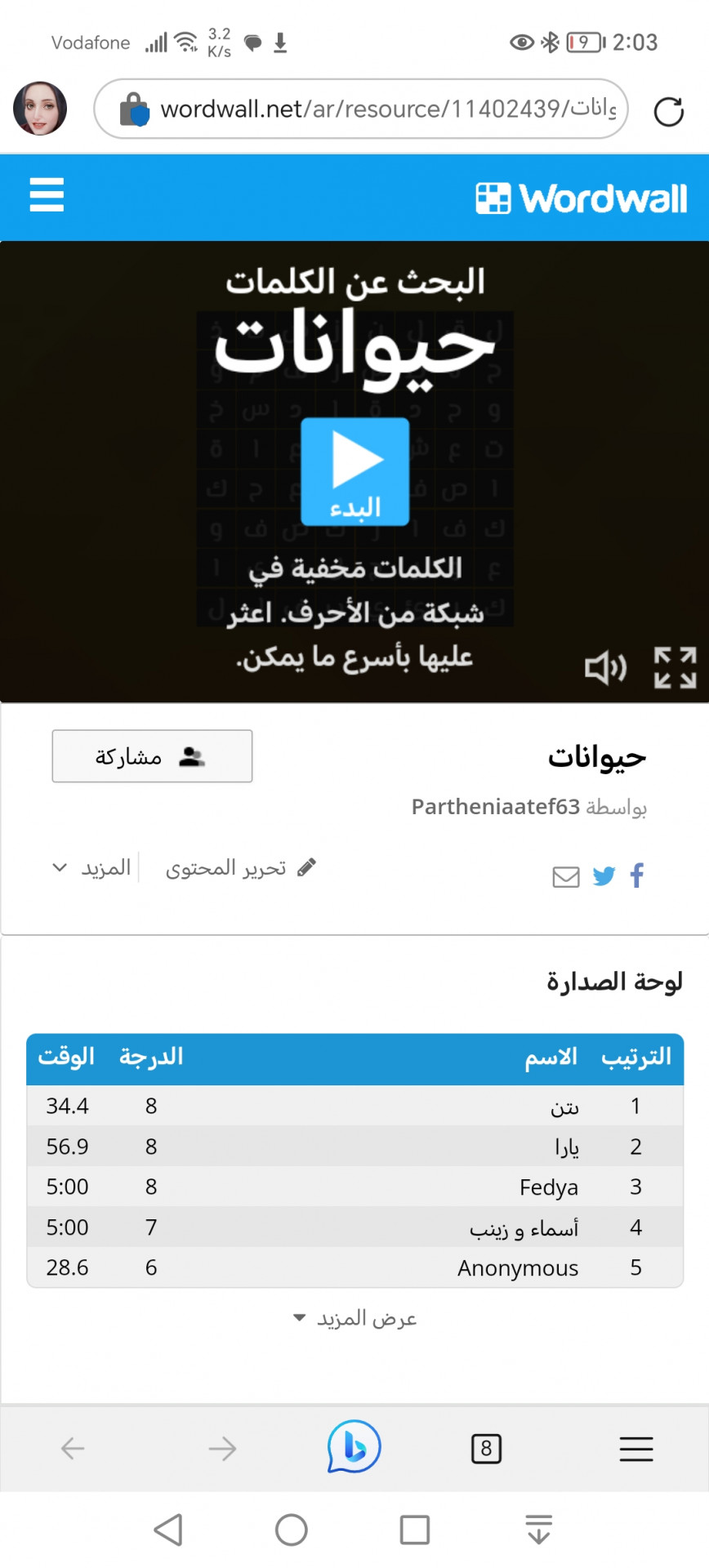Screen dimensions: 709x1568
Task: Reload the page
Action: click(x=668, y=111)
